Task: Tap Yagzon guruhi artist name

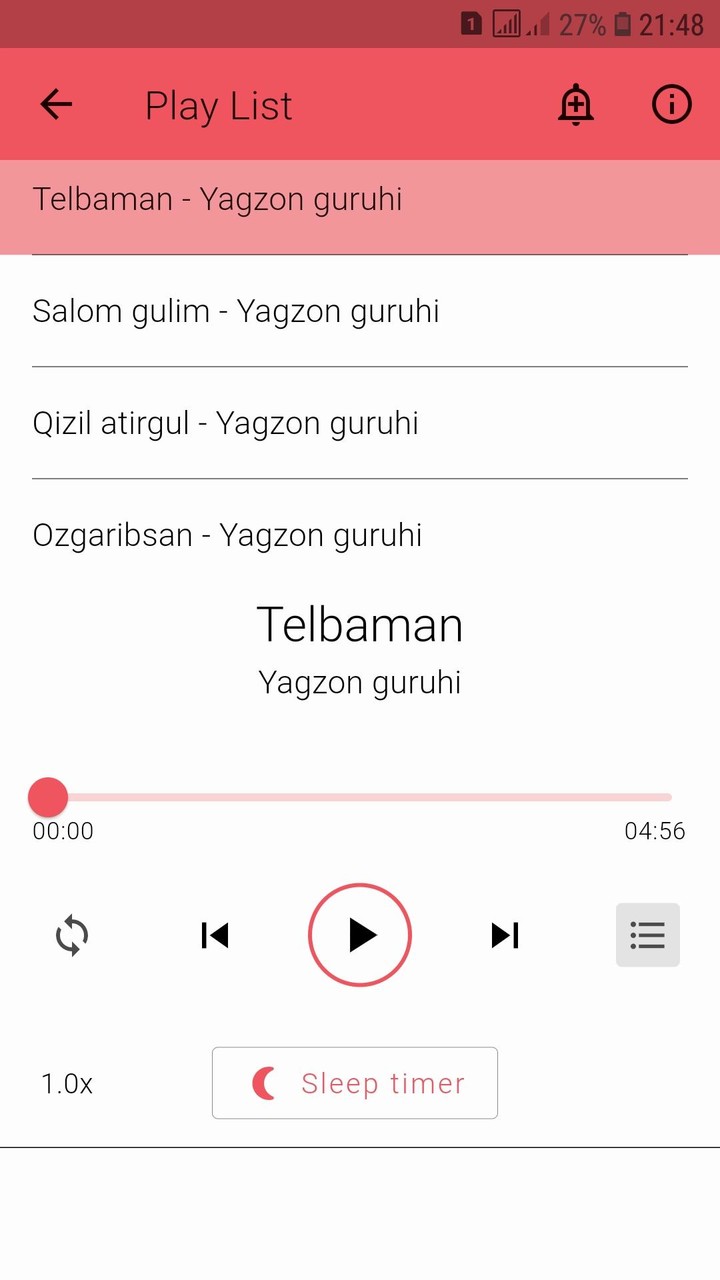Action: click(360, 682)
